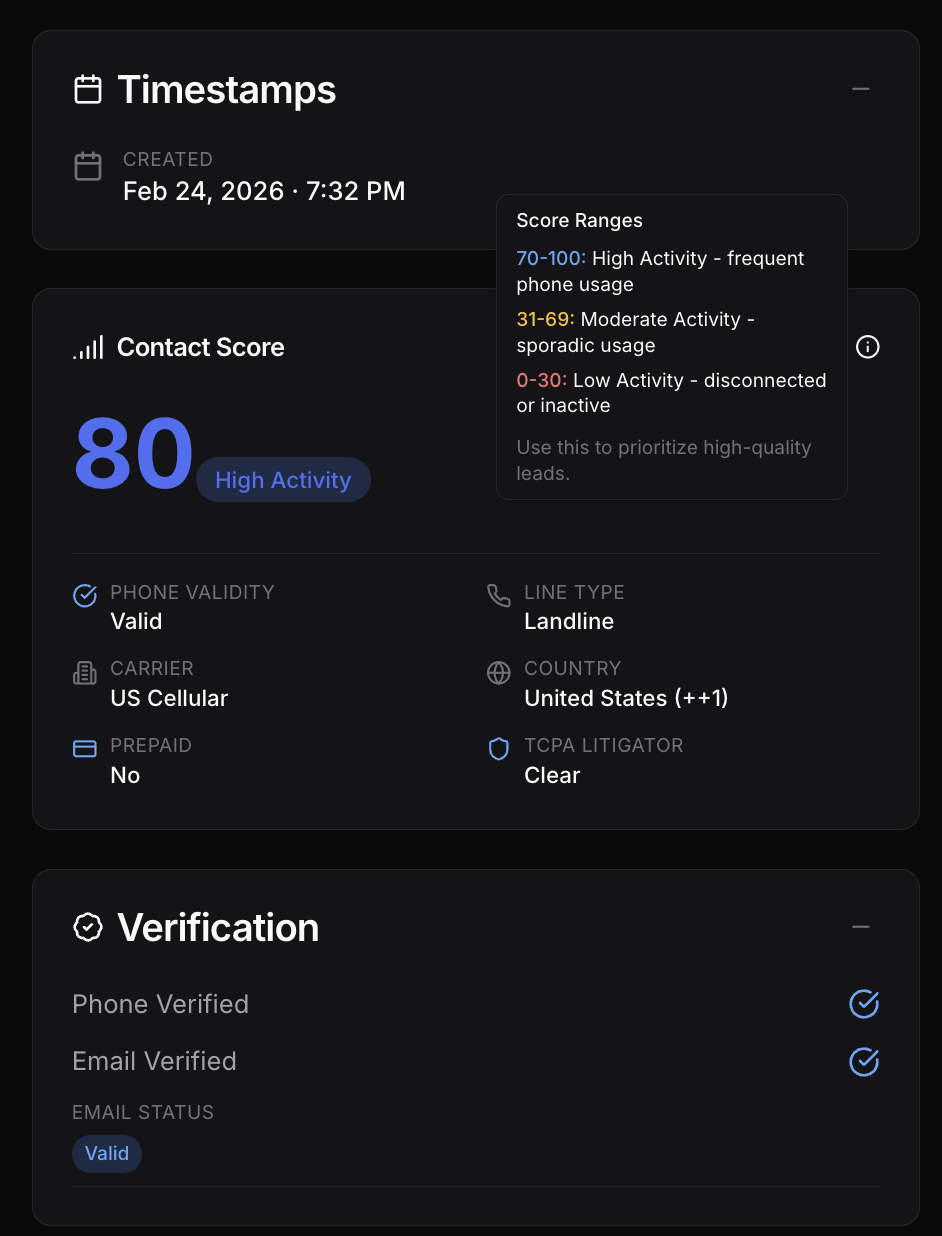Click the High Activity badge
This screenshot has width=942, height=1236.
(x=283, y=479)
